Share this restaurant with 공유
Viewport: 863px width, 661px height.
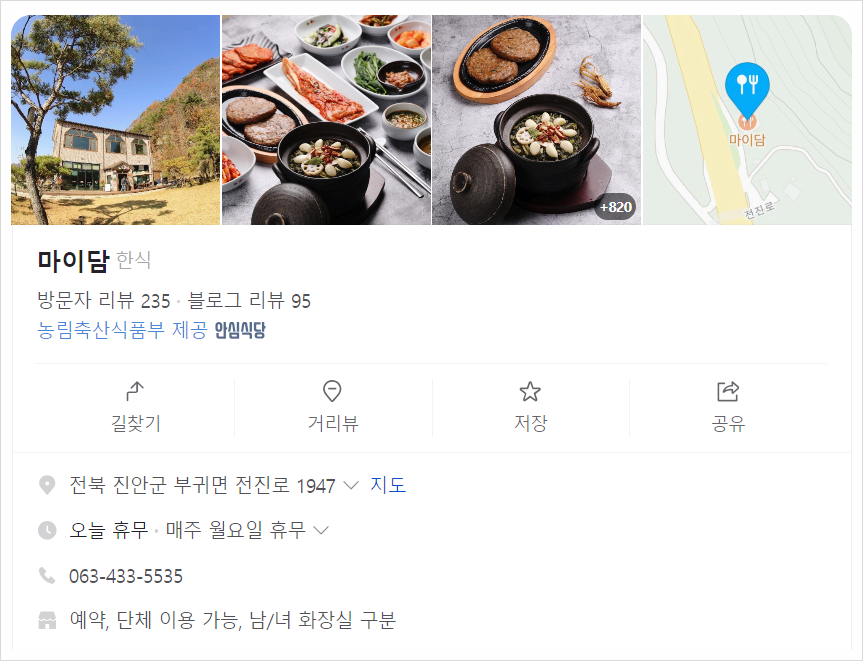click(x=728, y=407)
